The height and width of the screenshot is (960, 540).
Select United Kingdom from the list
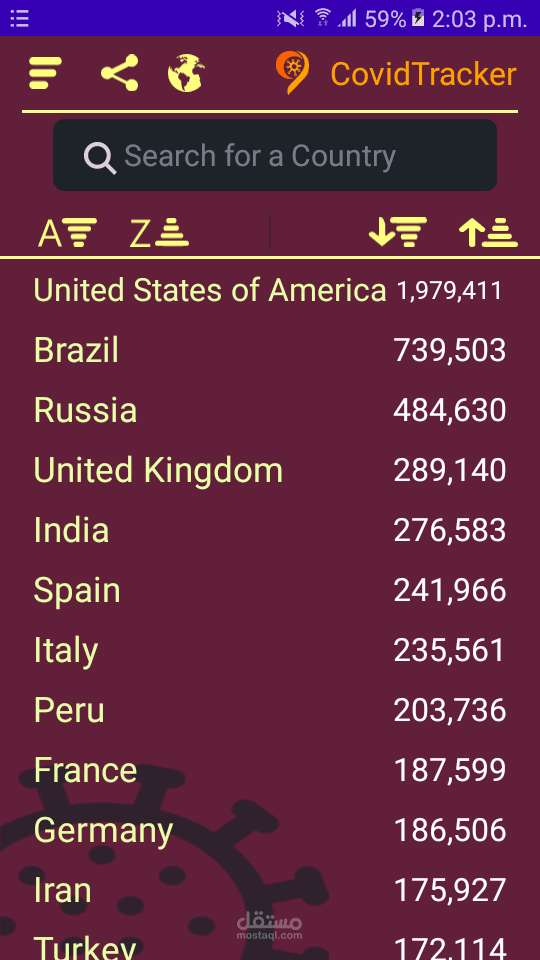(270, 470)
